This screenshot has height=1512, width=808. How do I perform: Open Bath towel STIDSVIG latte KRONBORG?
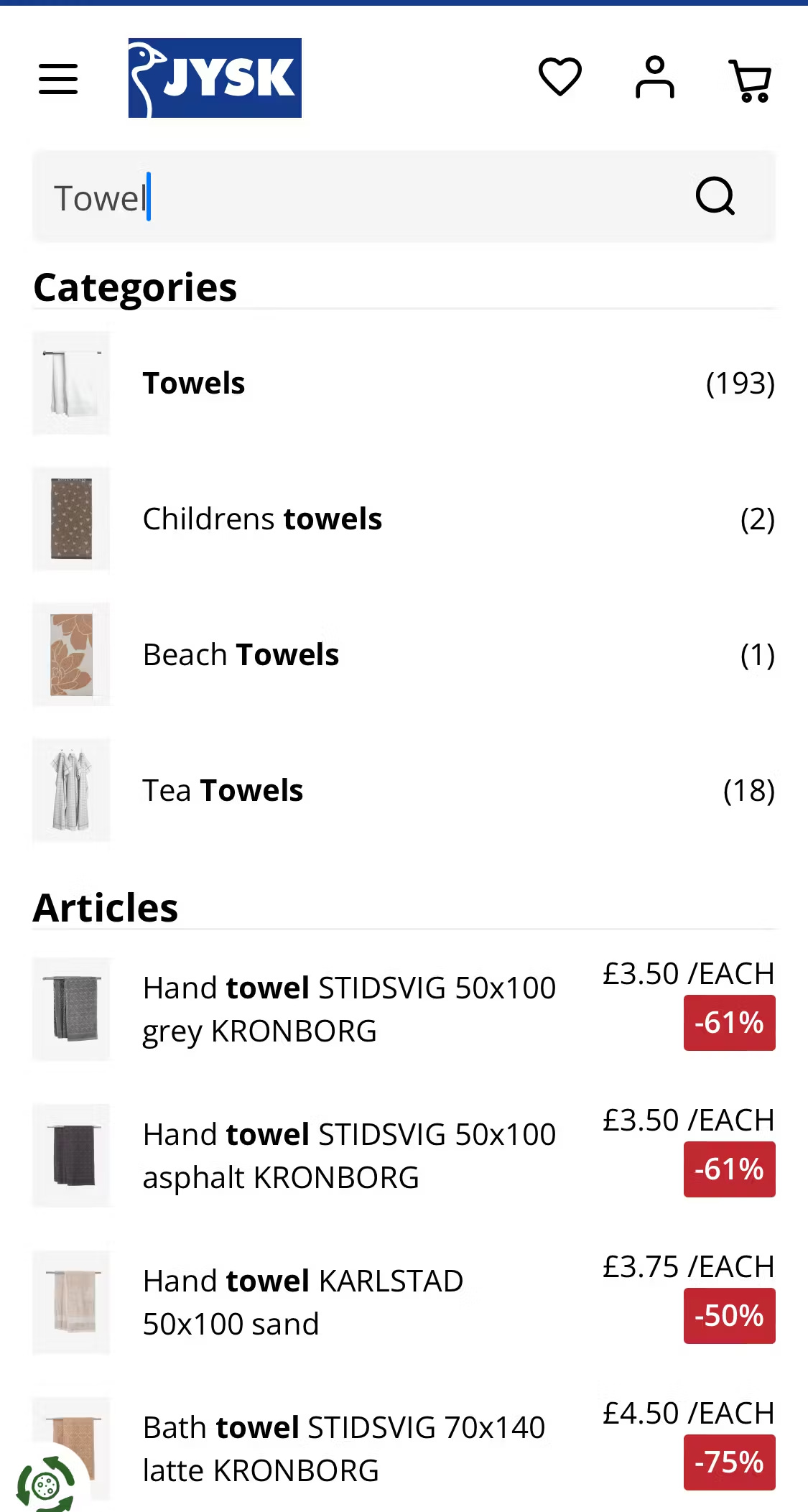[344, 1448]
